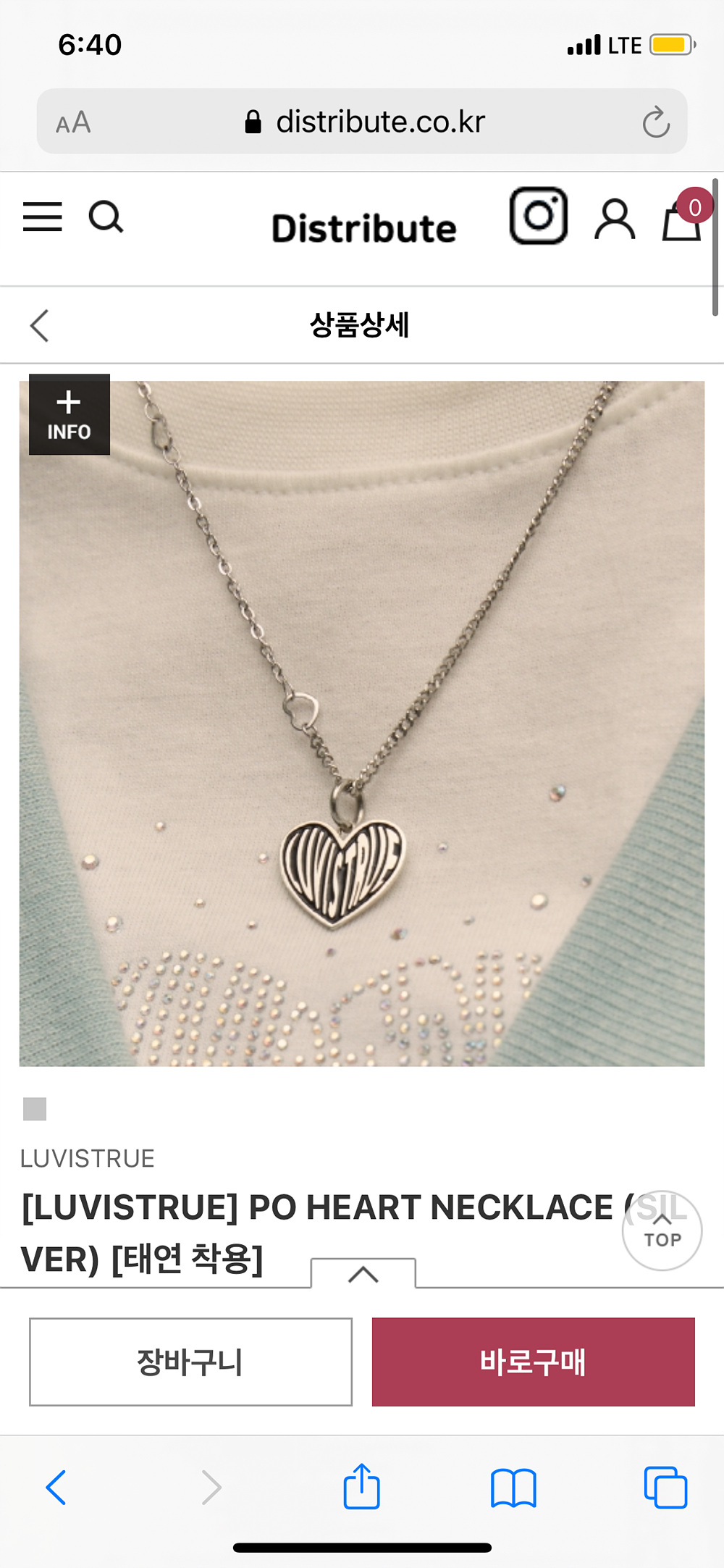Open my account profile icon
724x1568 pixels.
coord(615,219)
